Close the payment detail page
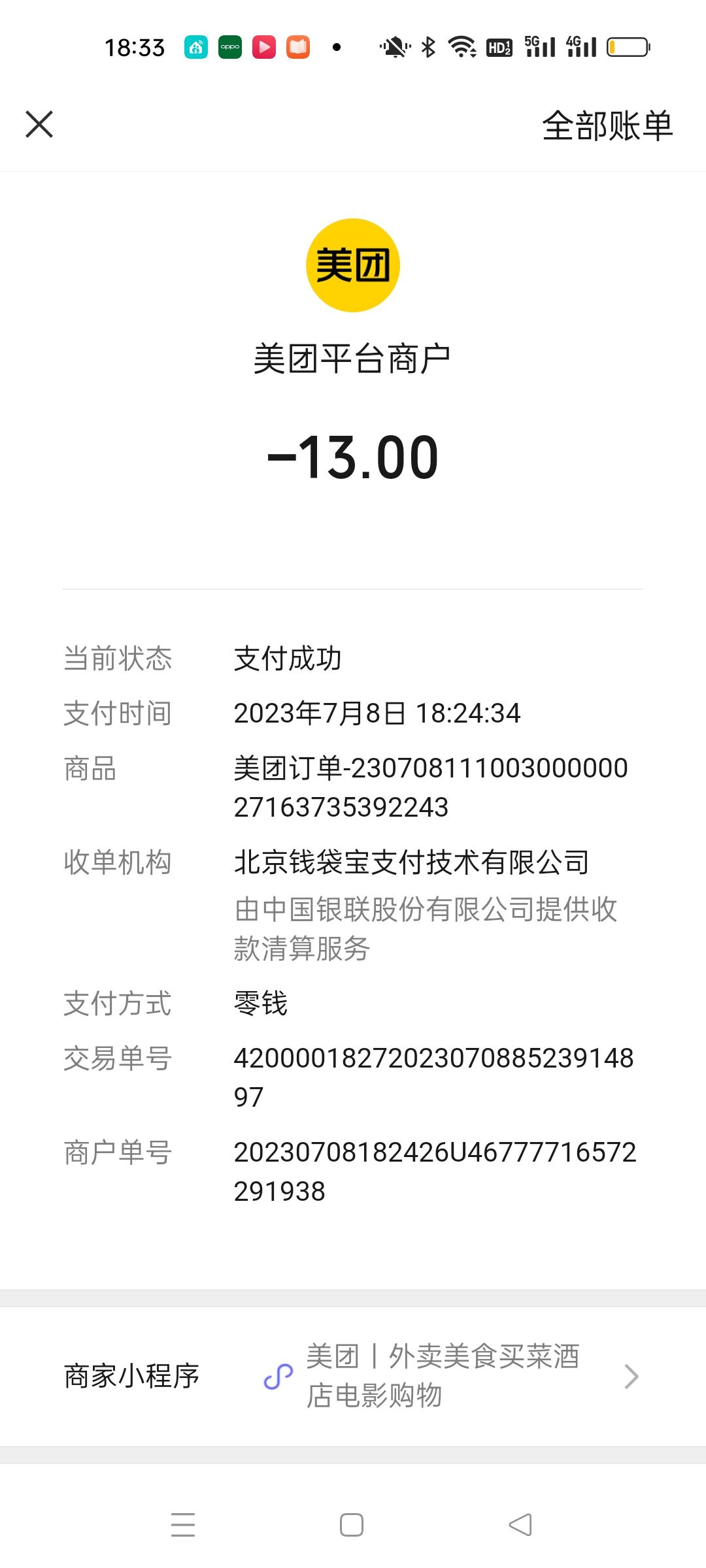The image size is (706, 1568). 39,124
